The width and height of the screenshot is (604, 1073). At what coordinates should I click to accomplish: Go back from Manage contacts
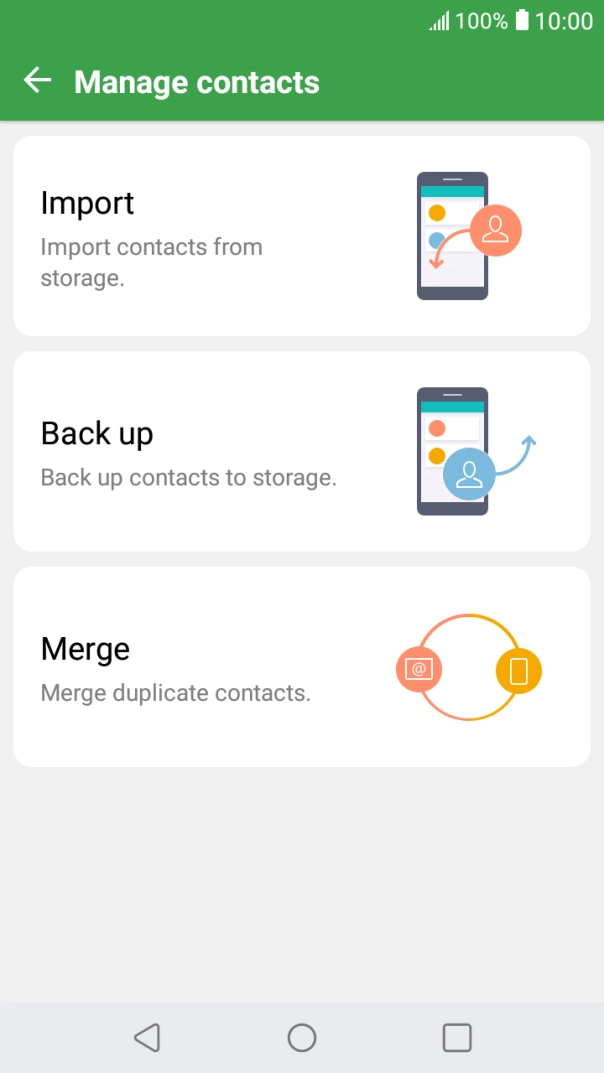pyautogui.click(x=37, y=81)
